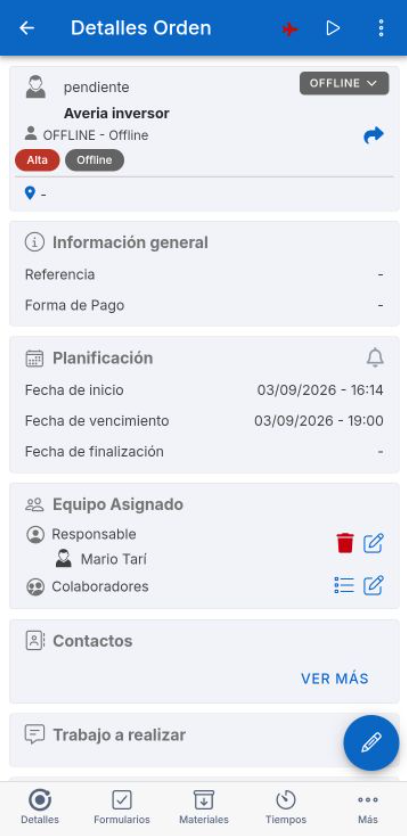The image size is (407, 836).
Task: Open the Más tab
Action: point(368,807)
